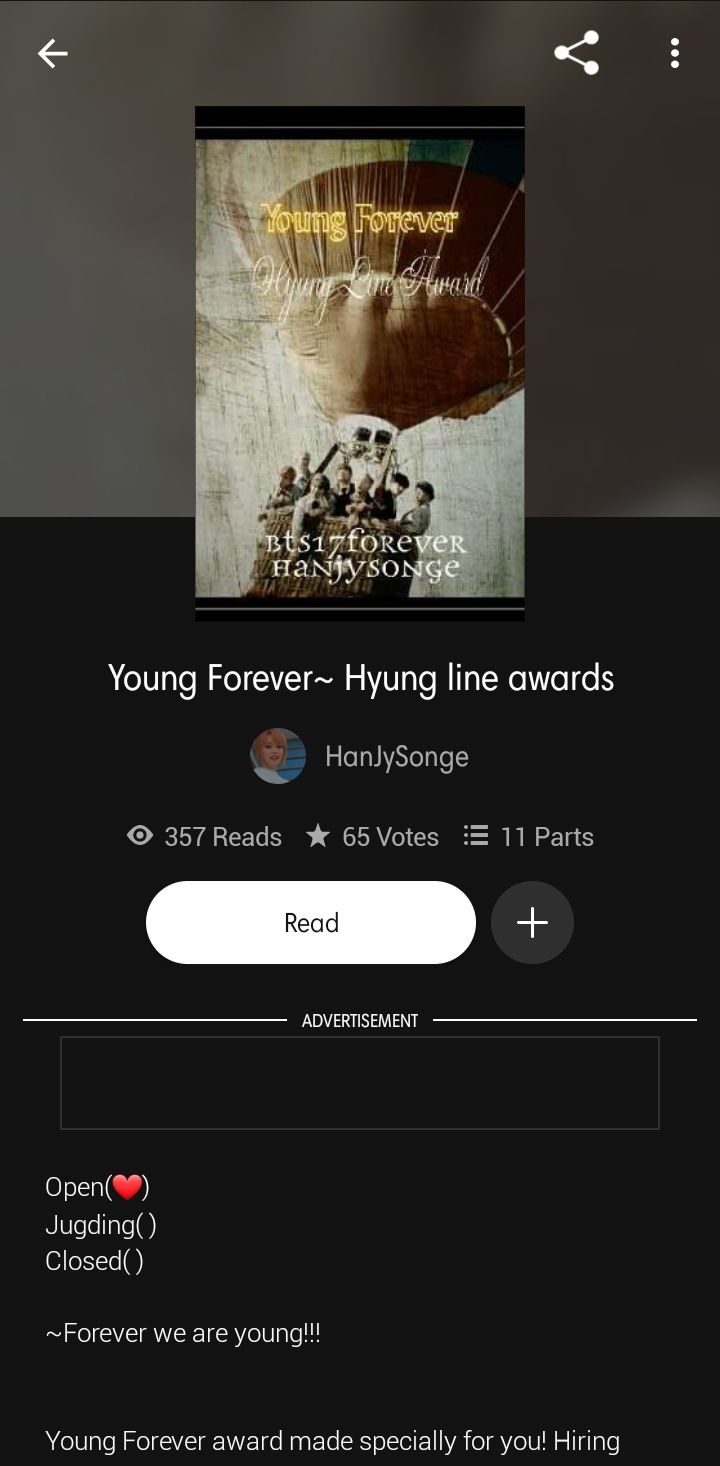Start reading with the Read button
Viewport: 720px width, 1466px height.
(311, 922)
